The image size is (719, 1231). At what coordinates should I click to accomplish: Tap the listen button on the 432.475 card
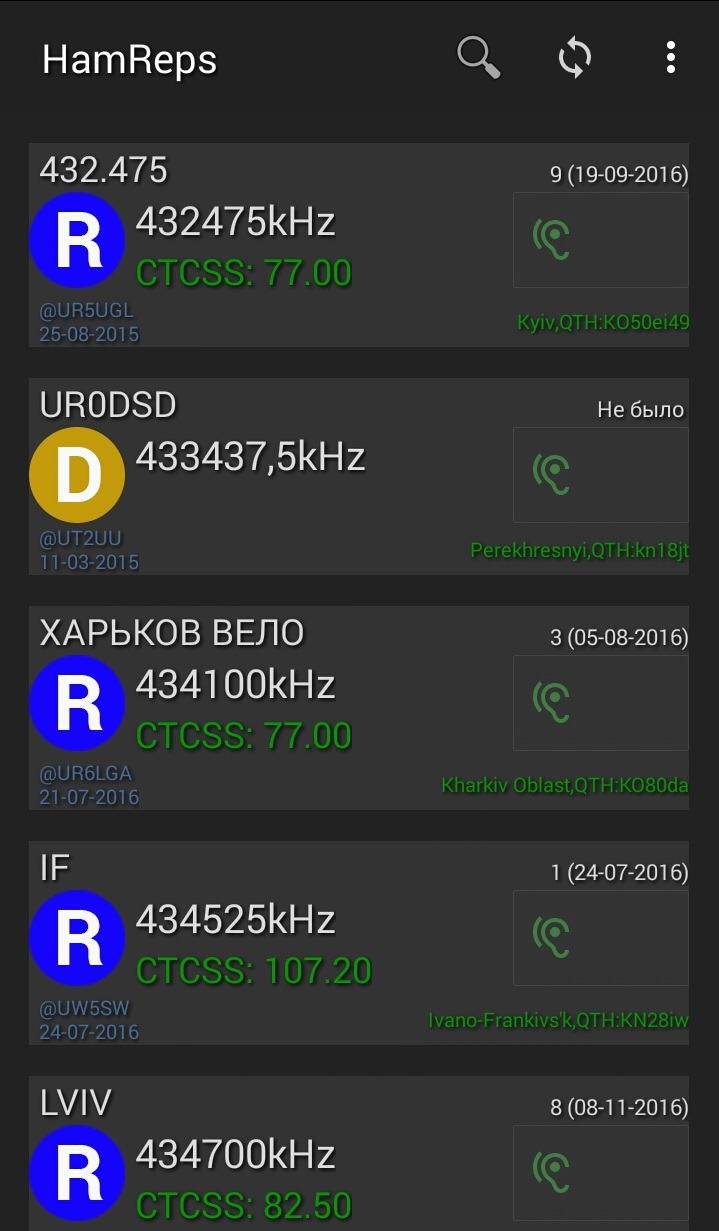[x=600, y=240]
